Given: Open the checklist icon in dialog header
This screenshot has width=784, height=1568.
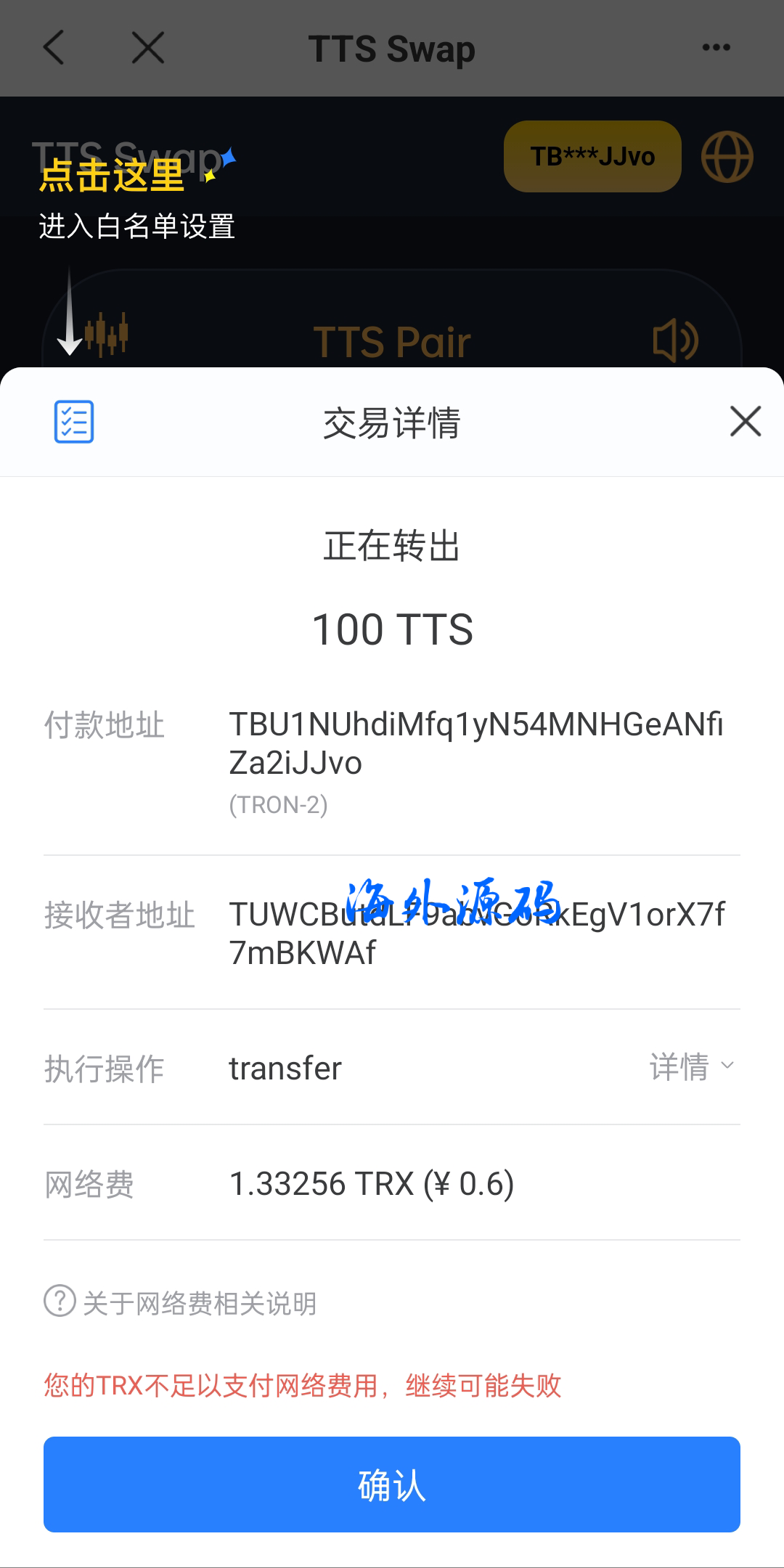Looking at the screenshot, I should 74,422.
